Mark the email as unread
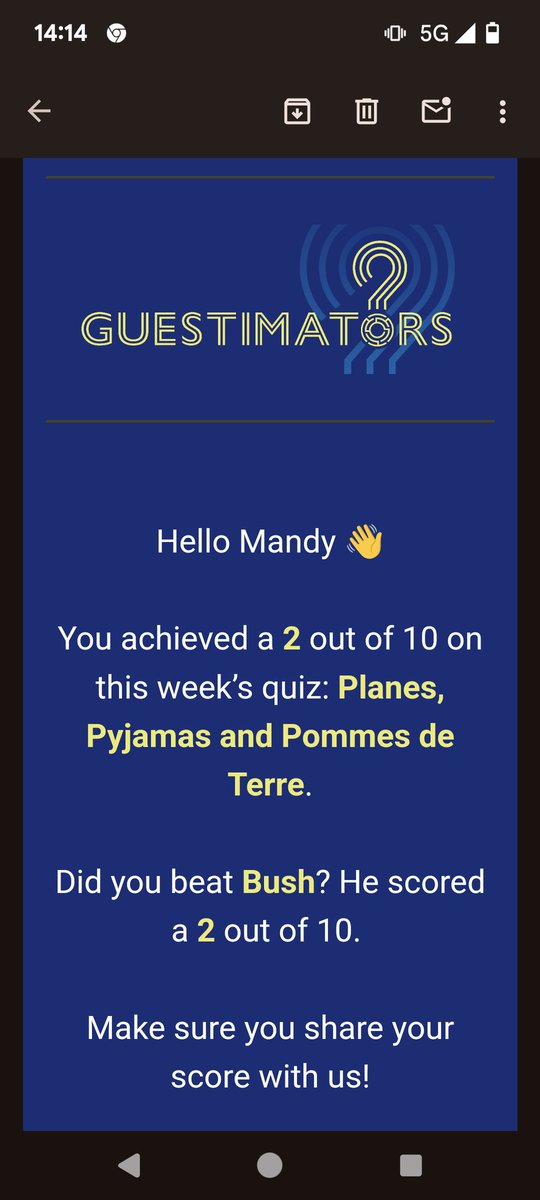Viewport: 540px width, 1200px height. [436, 111]
